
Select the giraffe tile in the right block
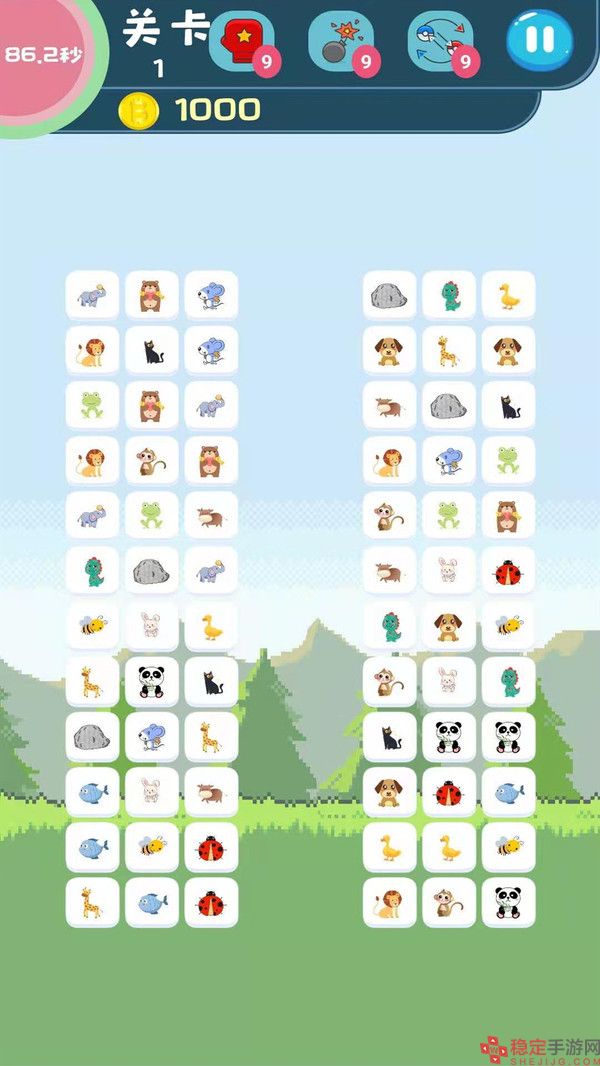448,351
